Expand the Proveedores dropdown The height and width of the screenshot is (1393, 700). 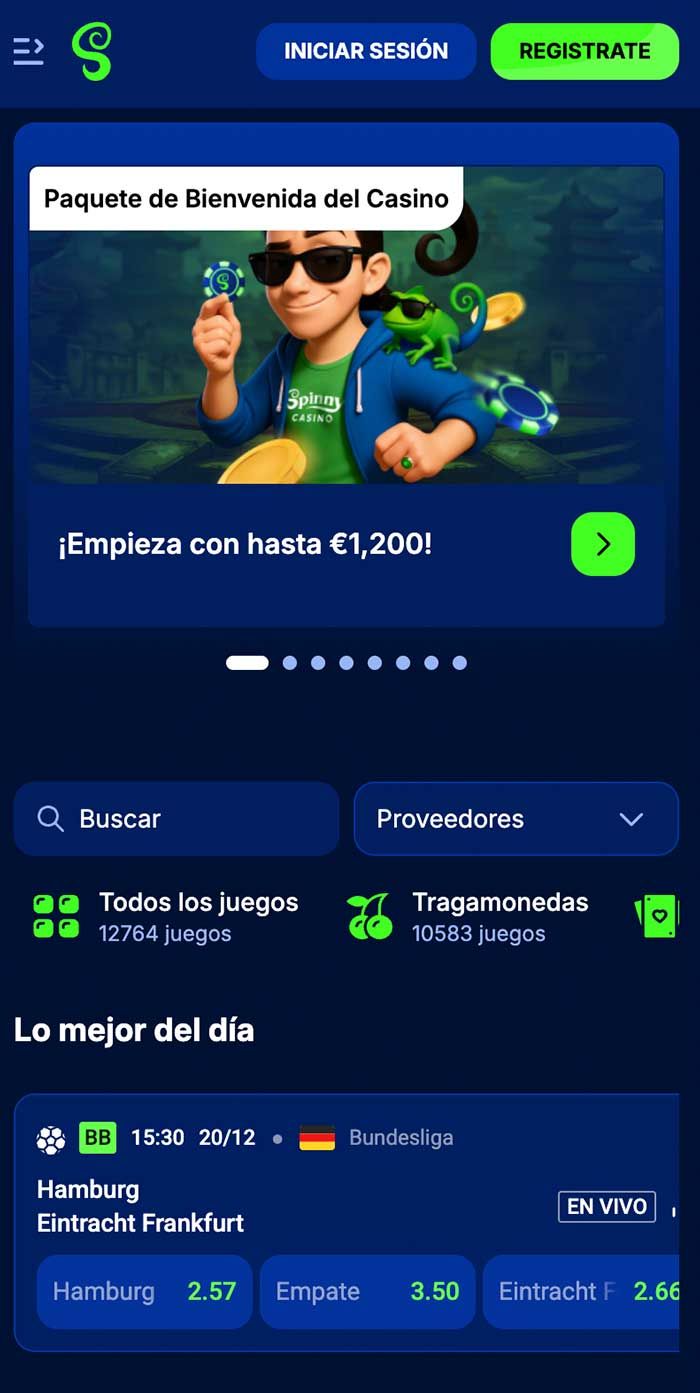[x=516, y=818]
